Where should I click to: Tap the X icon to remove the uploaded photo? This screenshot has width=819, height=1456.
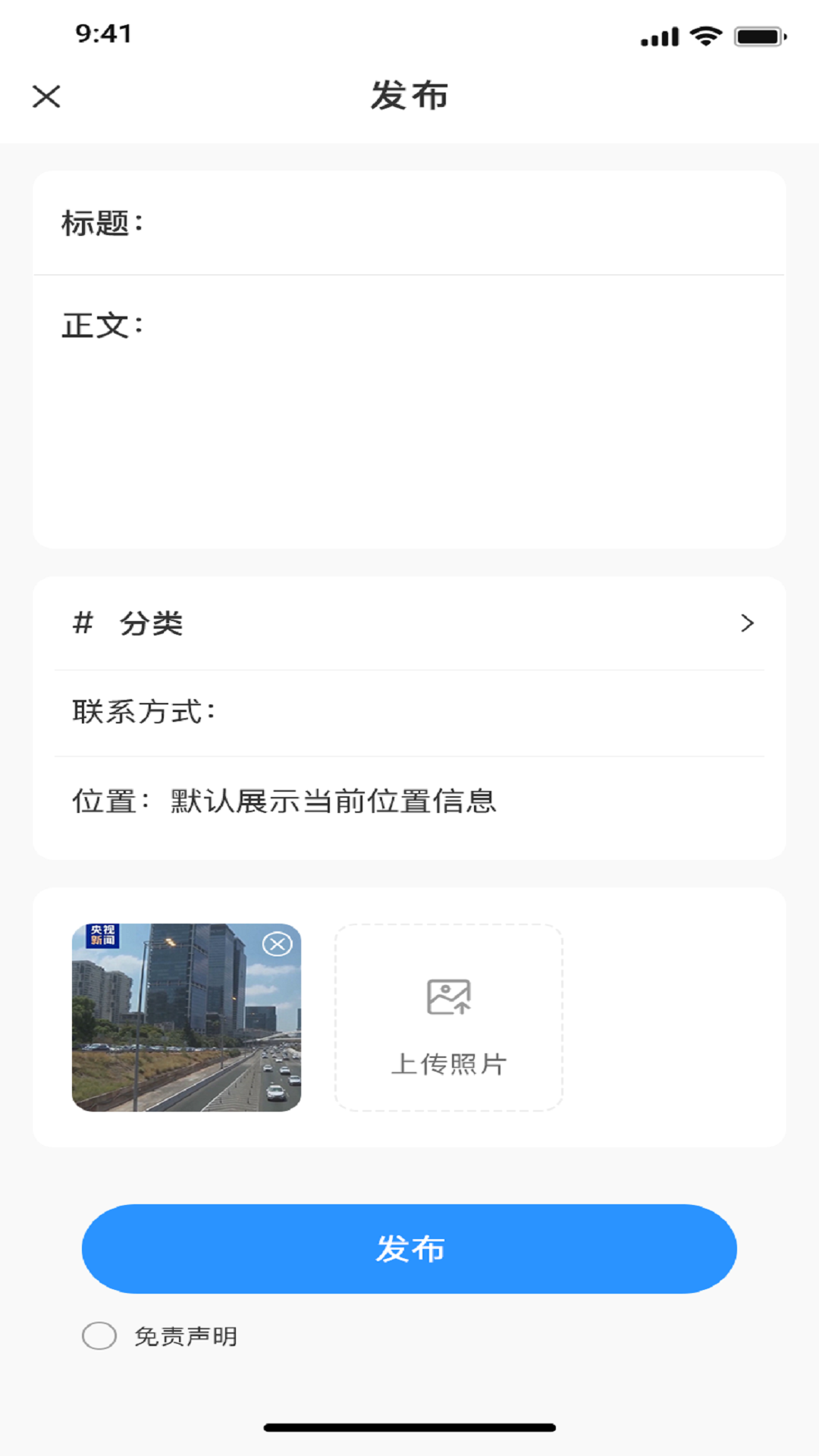(x=278, y=942)
